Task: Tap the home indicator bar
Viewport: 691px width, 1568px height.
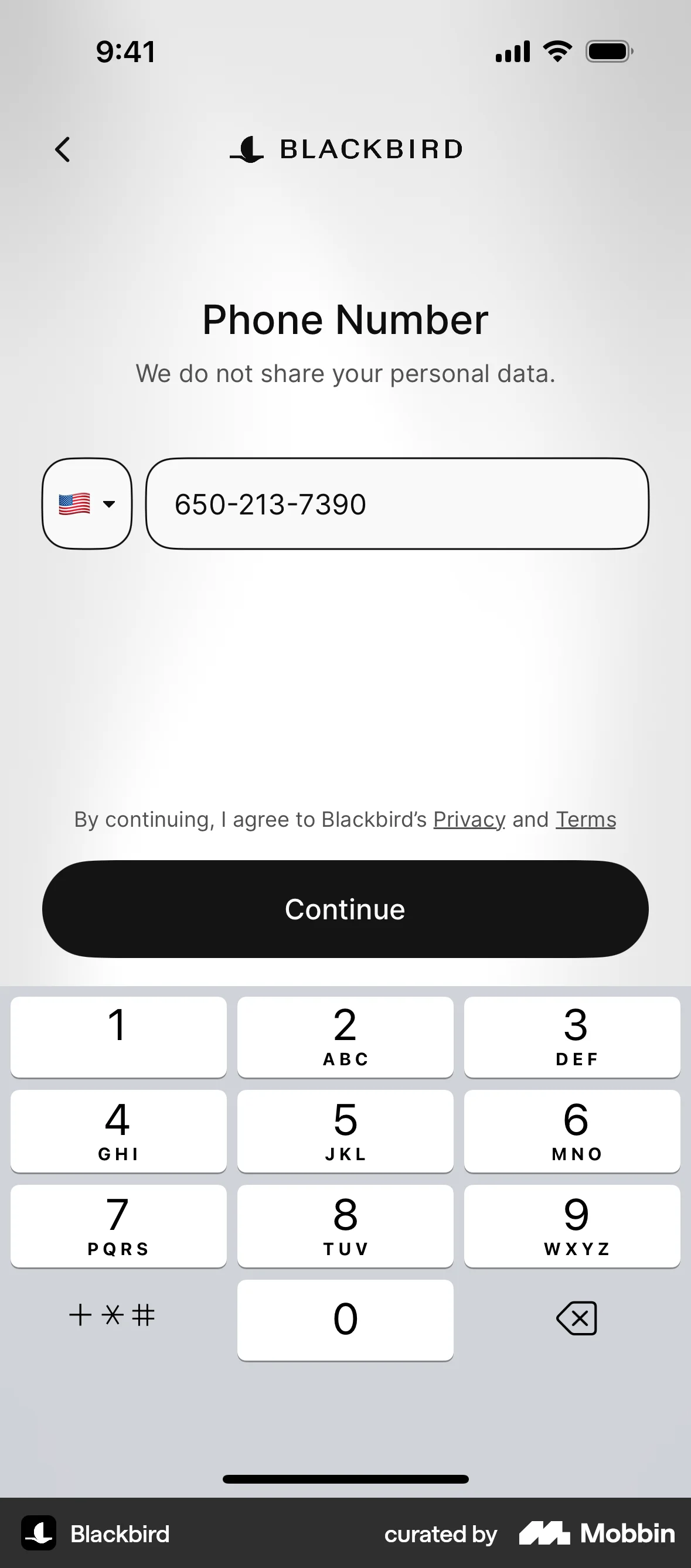Action: [345, 1479]
